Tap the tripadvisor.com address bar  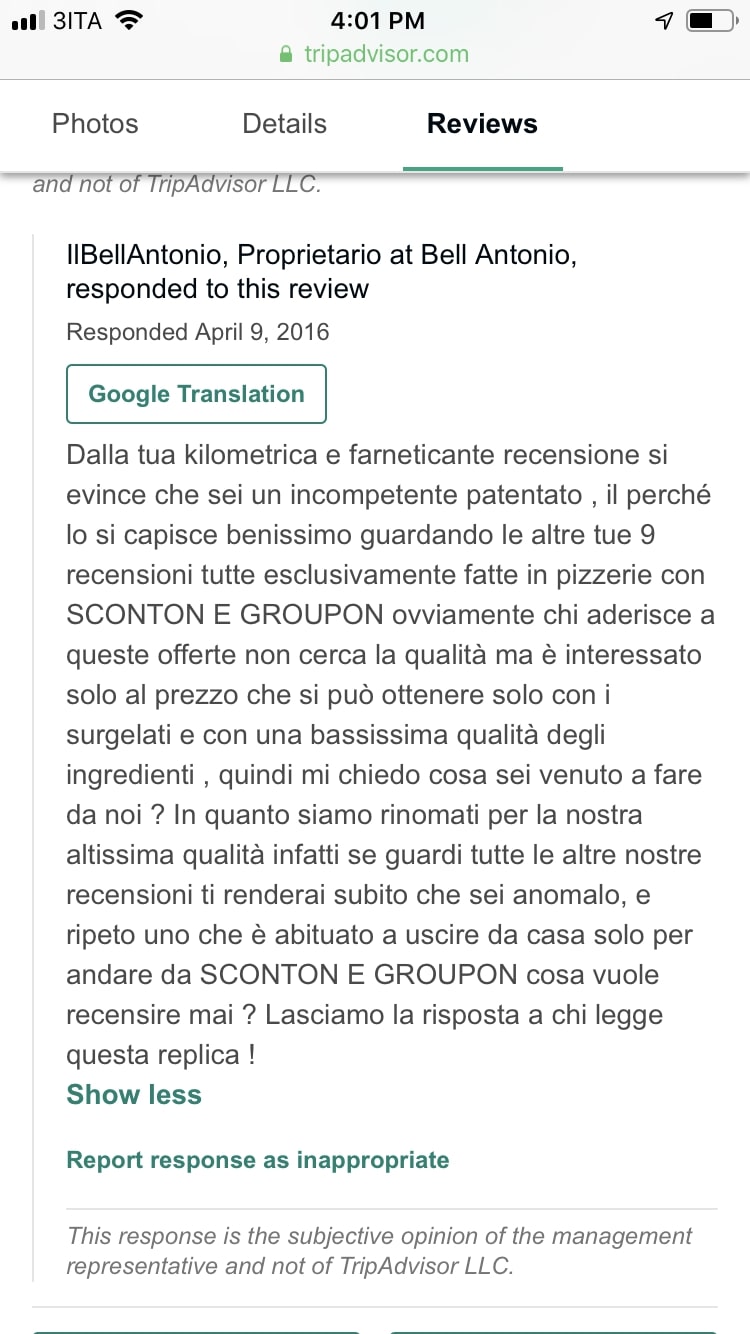point(374,54)
